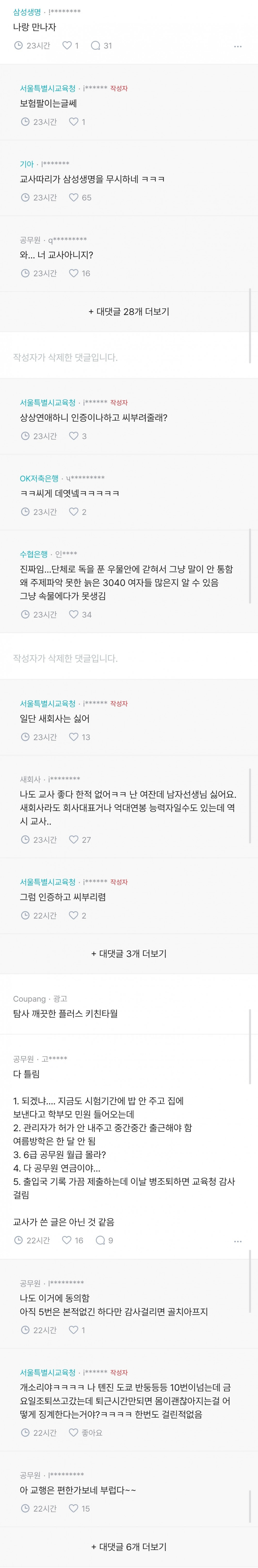Screen dimensions: 258x1568
Task: Open overflow menu on the '다 틀림' comment
Action: click(238, 1241)
